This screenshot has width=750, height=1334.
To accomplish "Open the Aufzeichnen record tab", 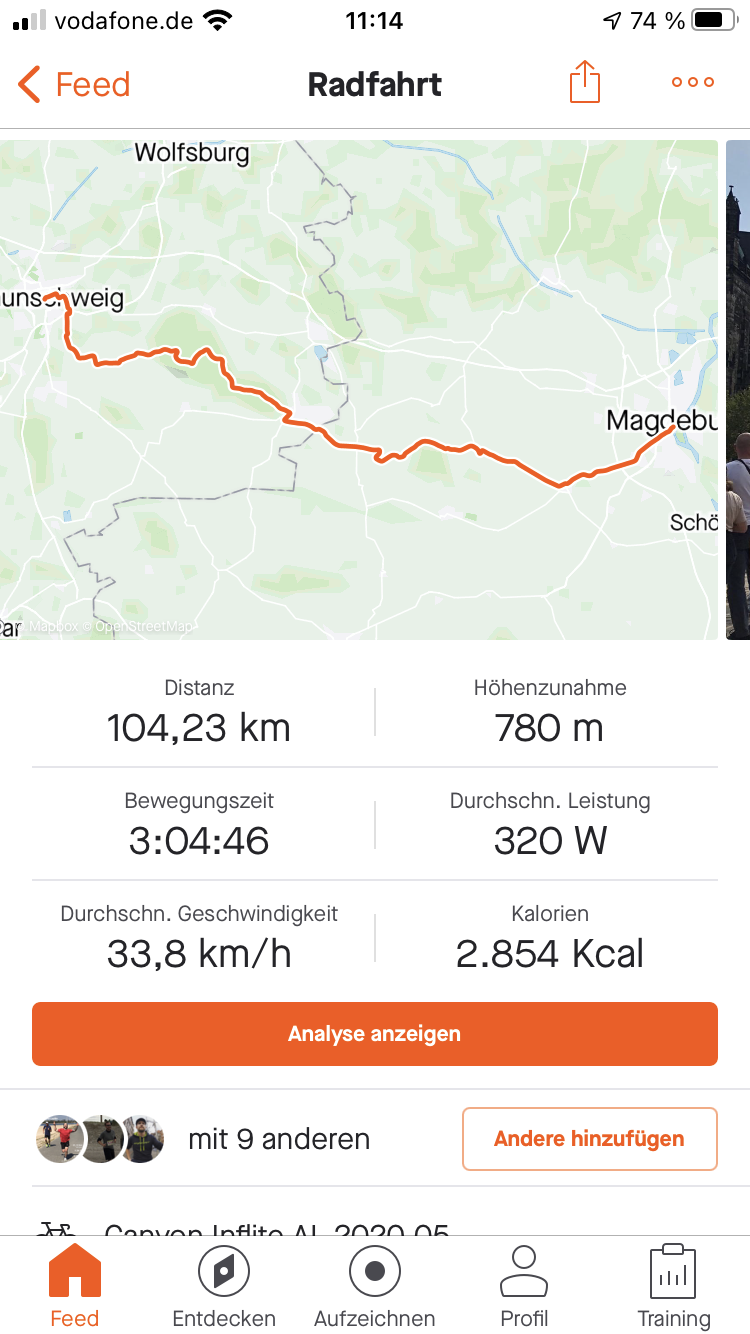I will pyautogui.click(x=375, y=1287).
